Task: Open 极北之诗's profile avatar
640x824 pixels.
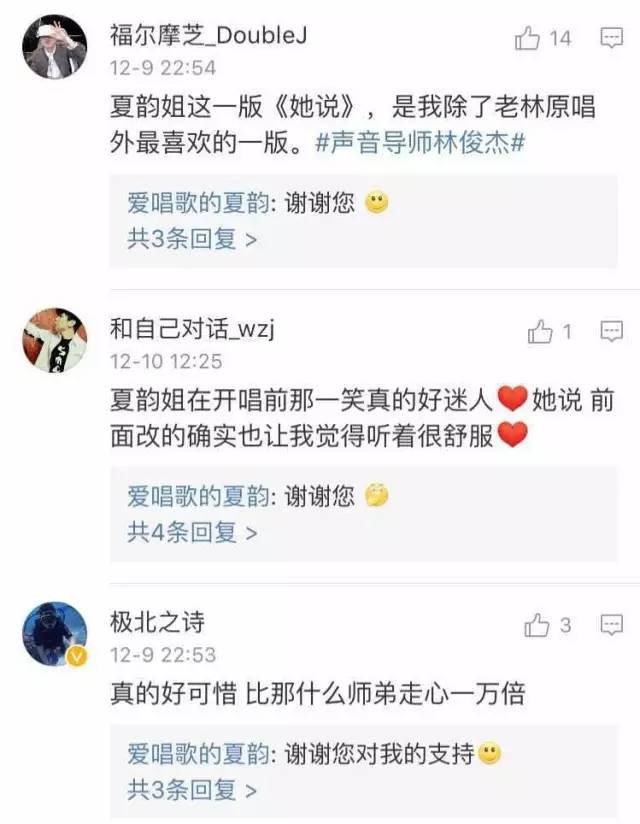Action: pos(55,634)
